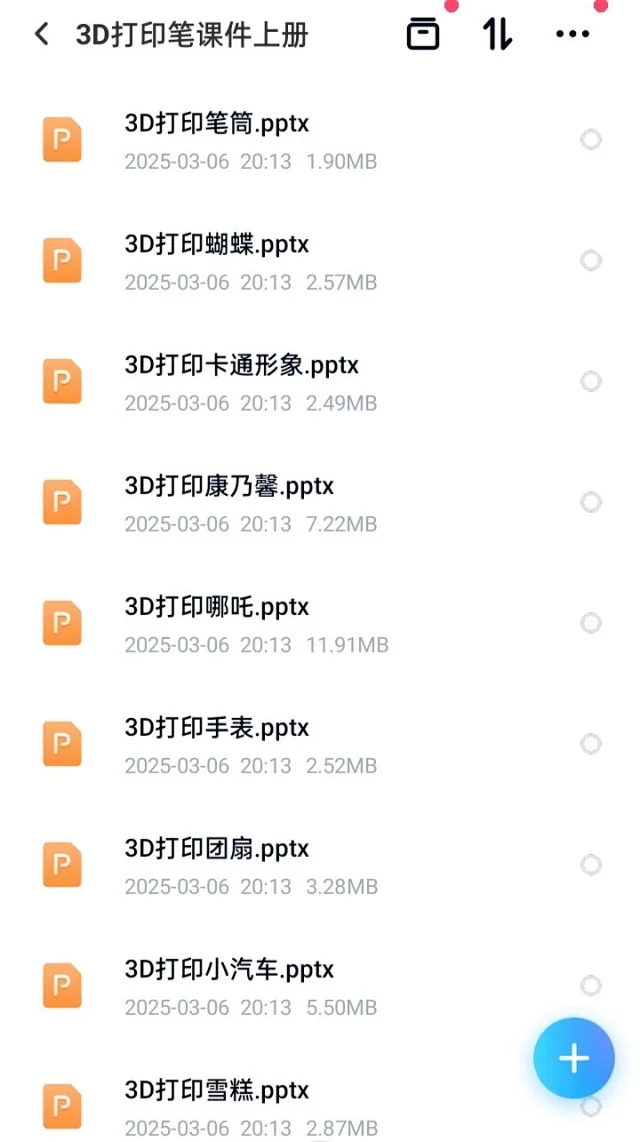Tap the blue plus add button
Screen dimensions: 640x1142
(574, 1058)
